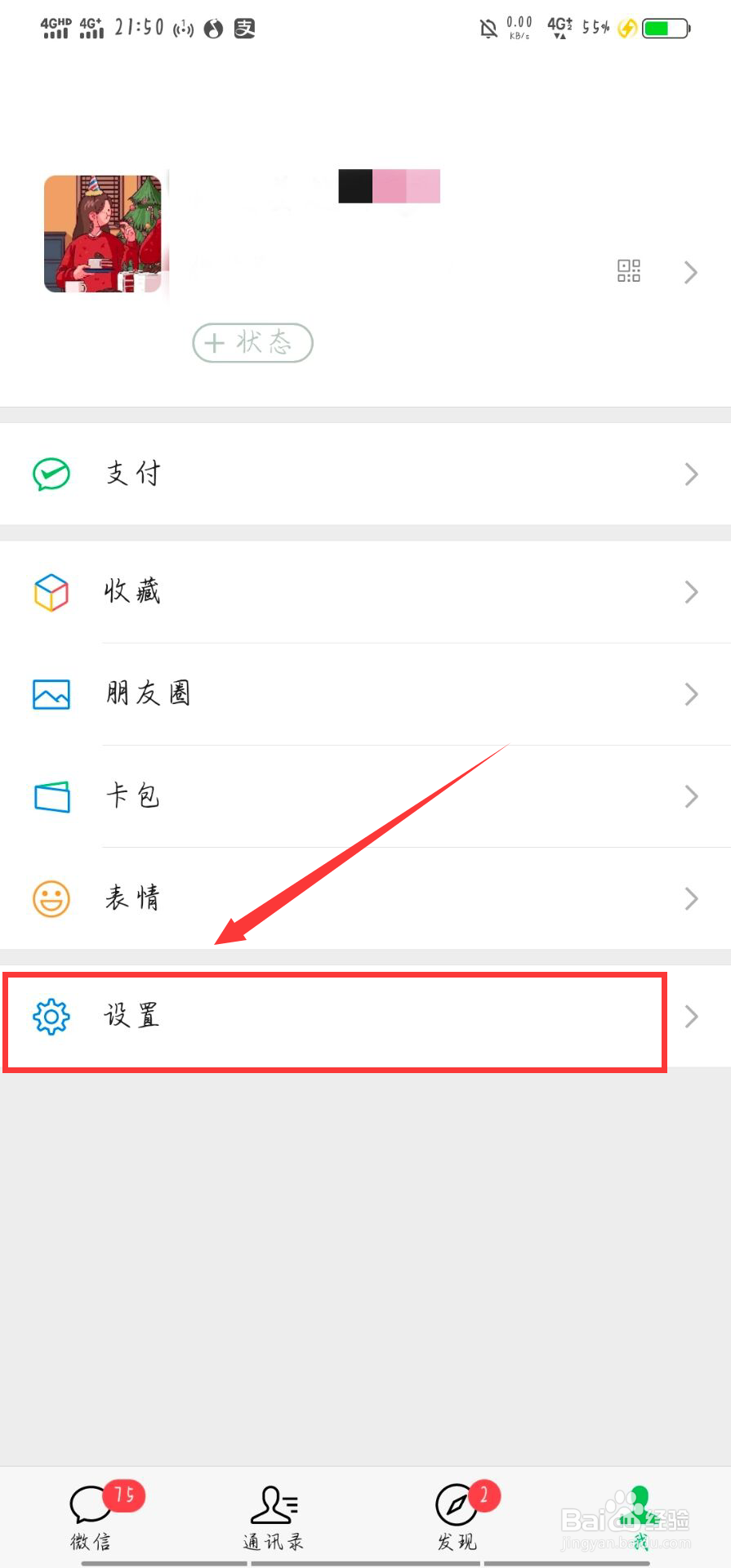This screenshot has width=731, height=1568.
Task: Tap the Settings gear icon
Action: [51, 1017]
